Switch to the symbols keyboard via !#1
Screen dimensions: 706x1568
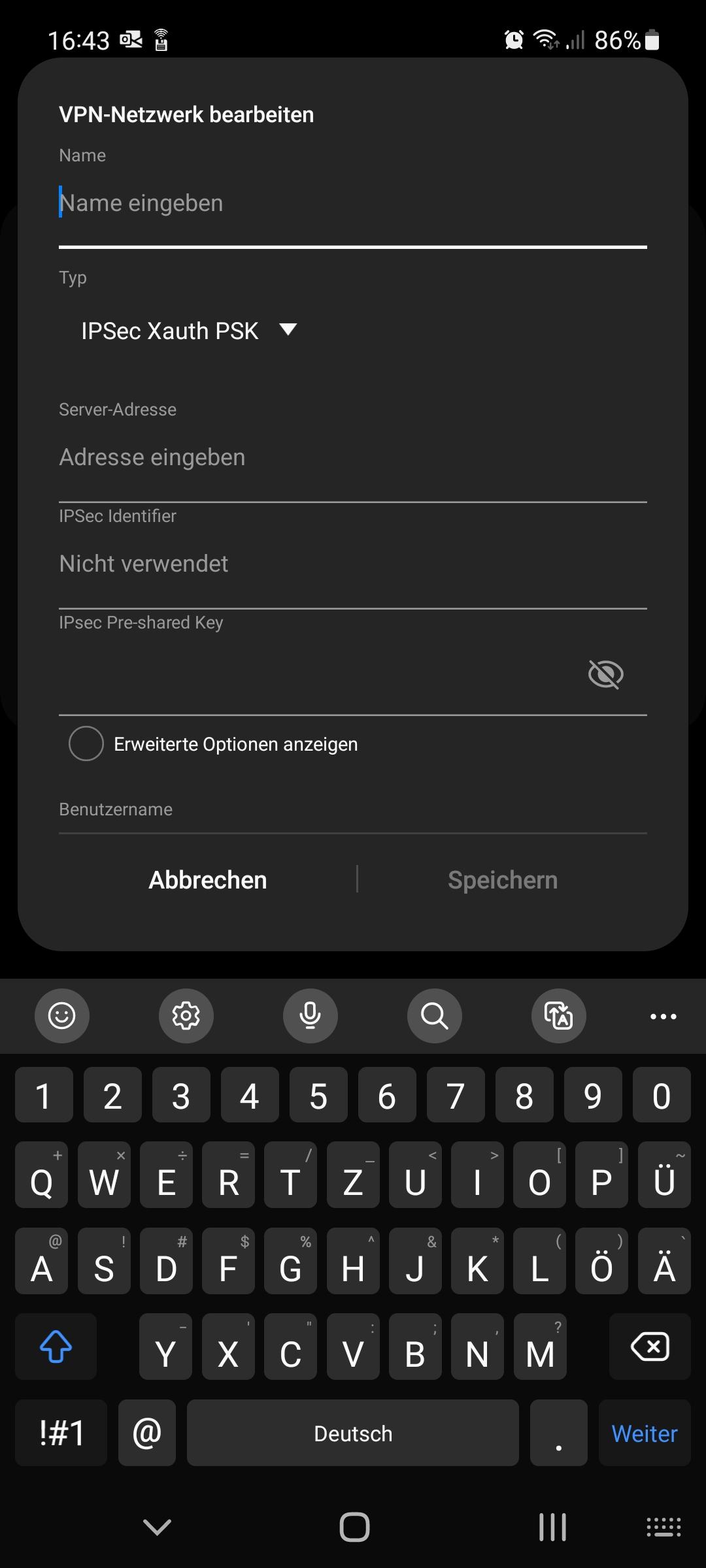point(61,1433)
